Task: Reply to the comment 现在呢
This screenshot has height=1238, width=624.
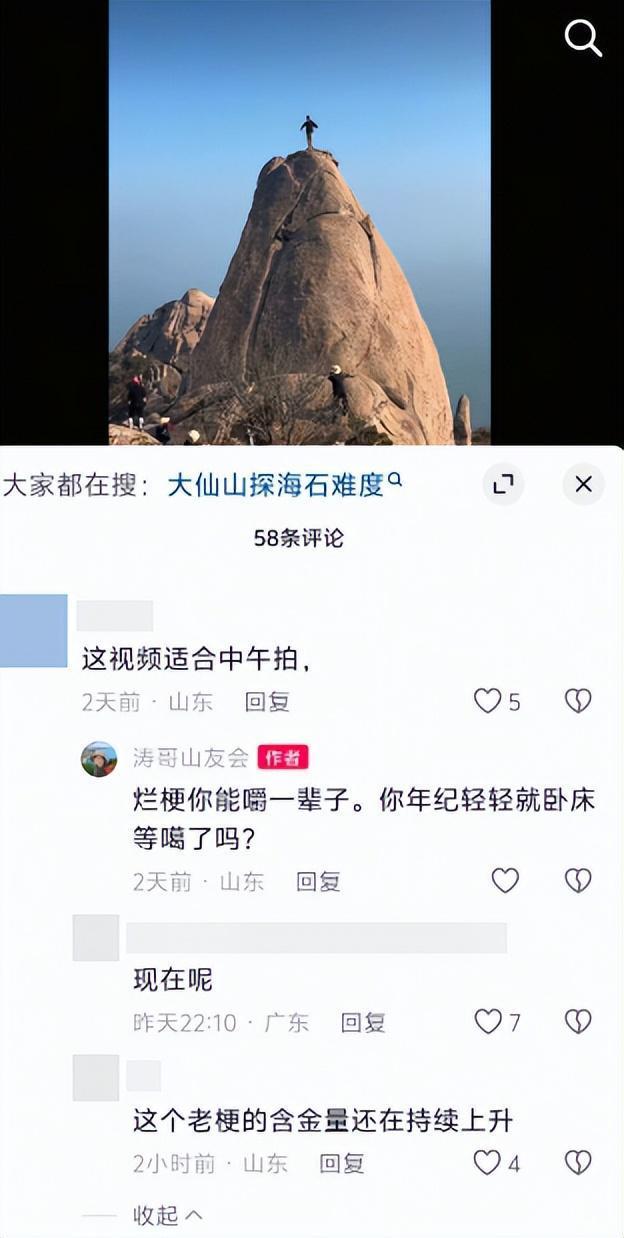Action: pyautogui.click(x=363, y=1023)
